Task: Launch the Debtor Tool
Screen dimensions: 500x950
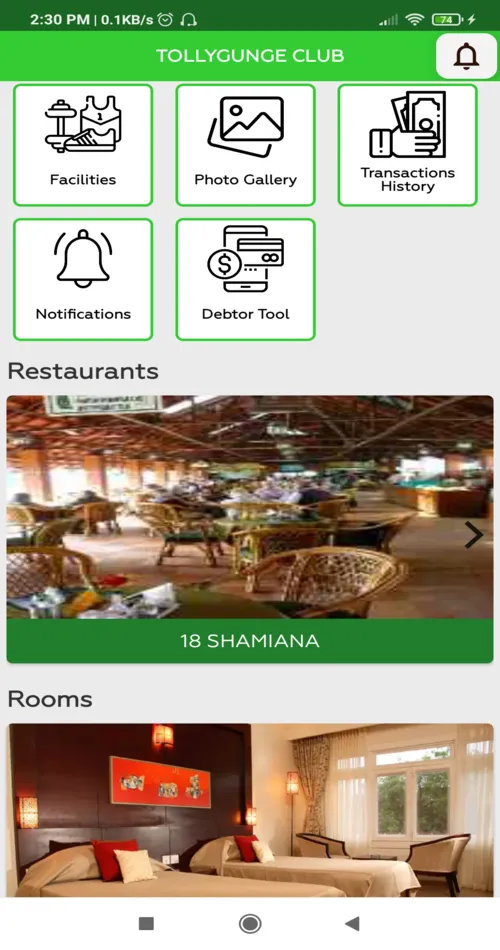Action: pos(245,279)
